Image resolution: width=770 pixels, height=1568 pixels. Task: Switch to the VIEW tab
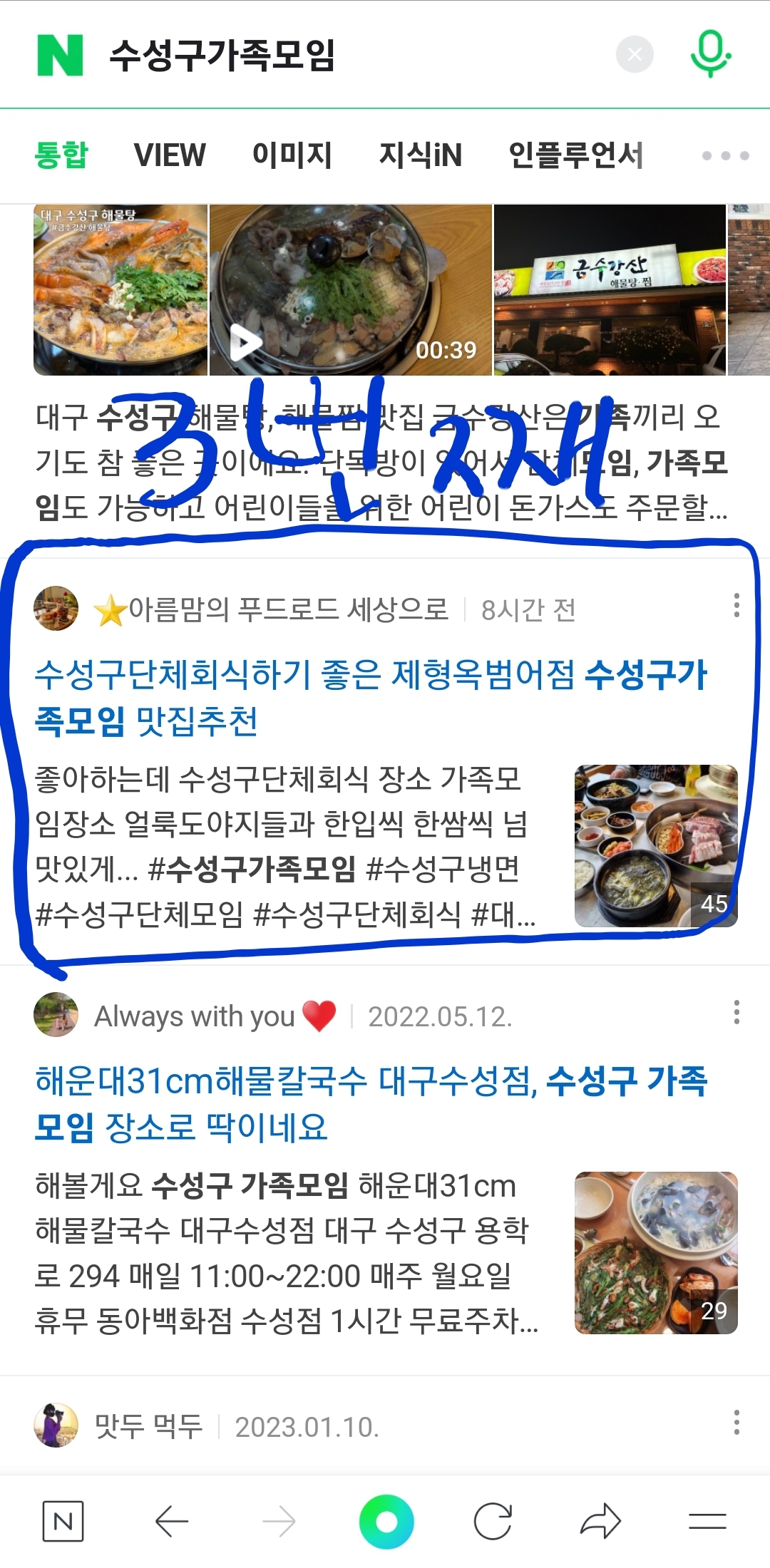(x=170, y=155)
